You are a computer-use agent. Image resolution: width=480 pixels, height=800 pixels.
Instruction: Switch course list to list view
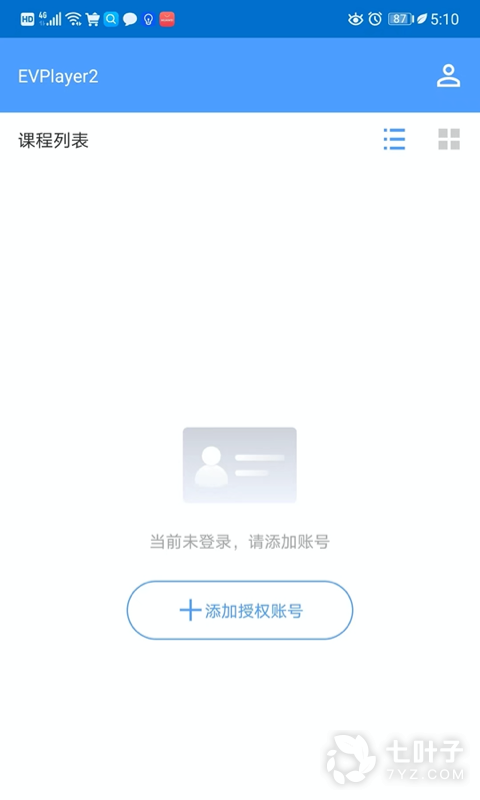click(x=394, y=139)
